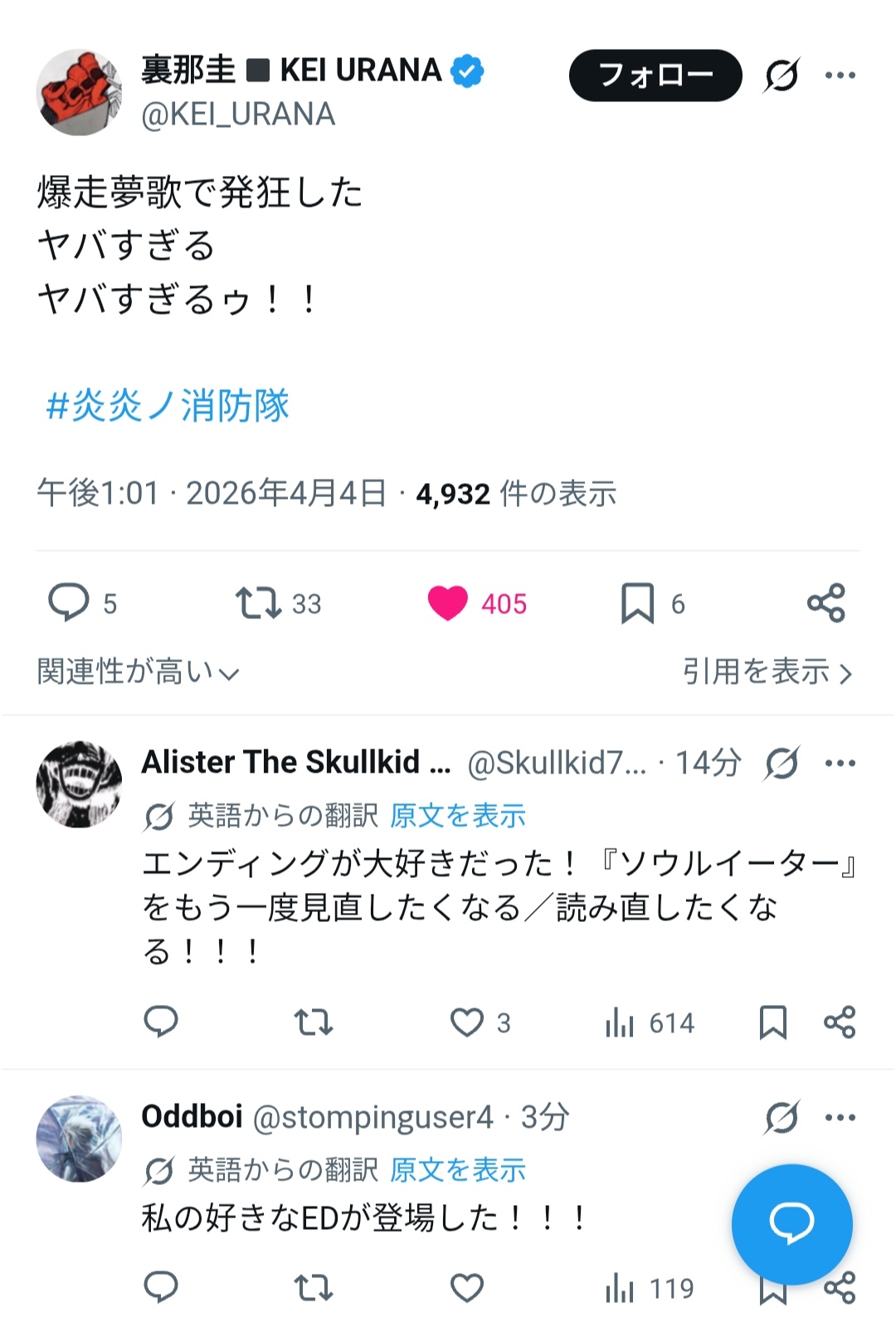Expand the 関連性が高い reply sort dropdown
Screen dimensions: 896x1322
(138, 671)
